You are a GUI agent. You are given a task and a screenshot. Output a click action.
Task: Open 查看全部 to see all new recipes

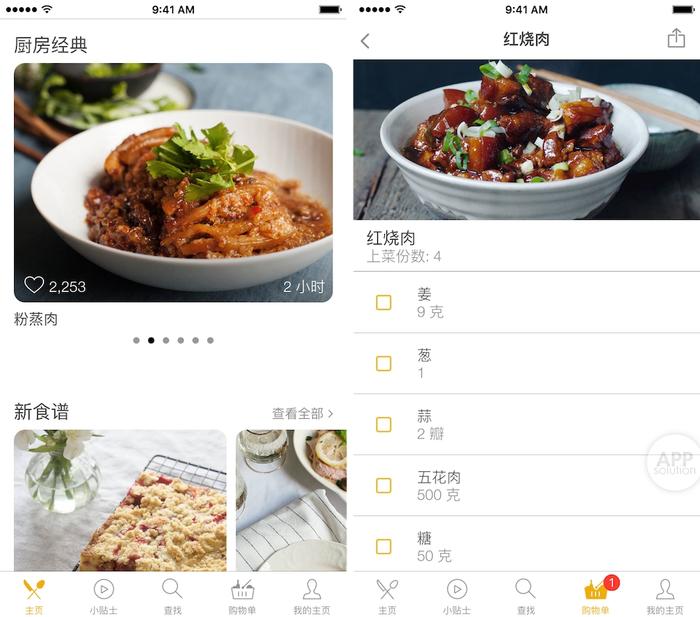pyautogui.click(x=302, y=413)
